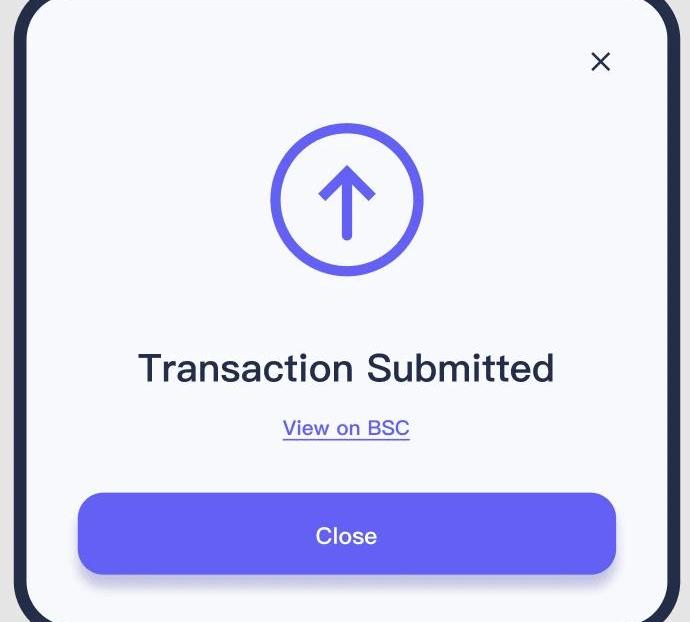Screen dimensions: 690x622
Task: Open the View on BSC link
Action: [x=346, y=428]
